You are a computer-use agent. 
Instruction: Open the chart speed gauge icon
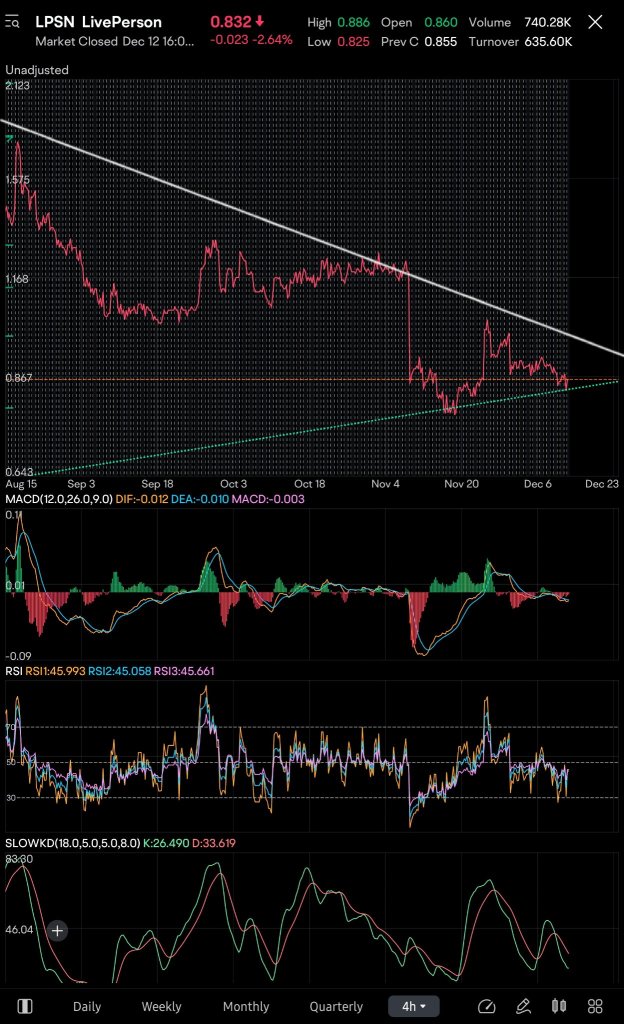point(486,1006)
